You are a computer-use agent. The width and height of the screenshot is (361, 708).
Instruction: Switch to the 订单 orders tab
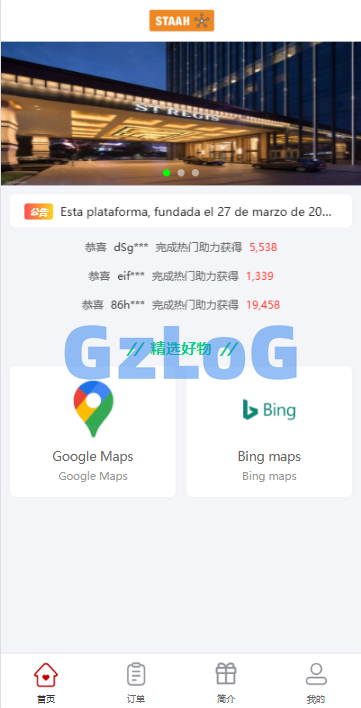tap(136, 682)
